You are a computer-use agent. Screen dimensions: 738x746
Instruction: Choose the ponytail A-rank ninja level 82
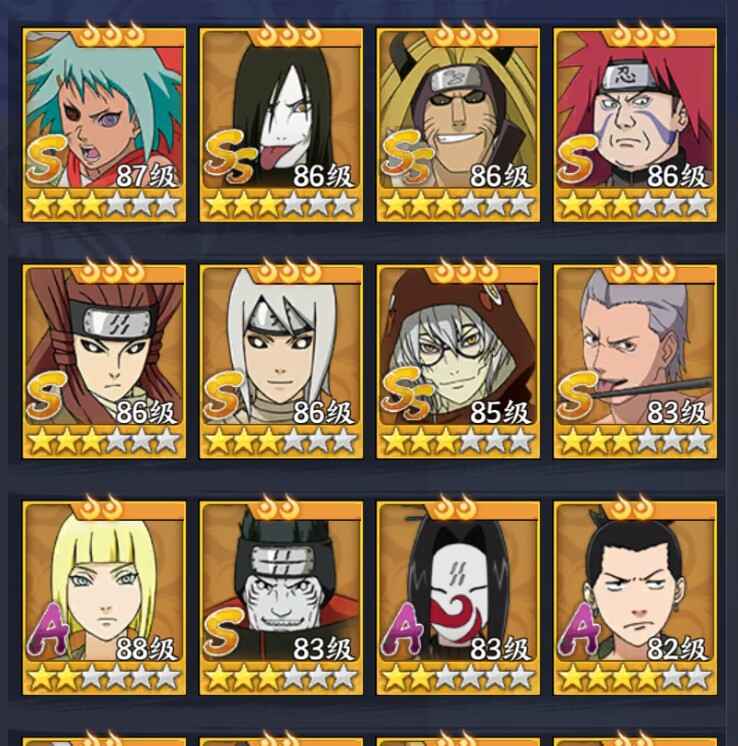point(635,597)
